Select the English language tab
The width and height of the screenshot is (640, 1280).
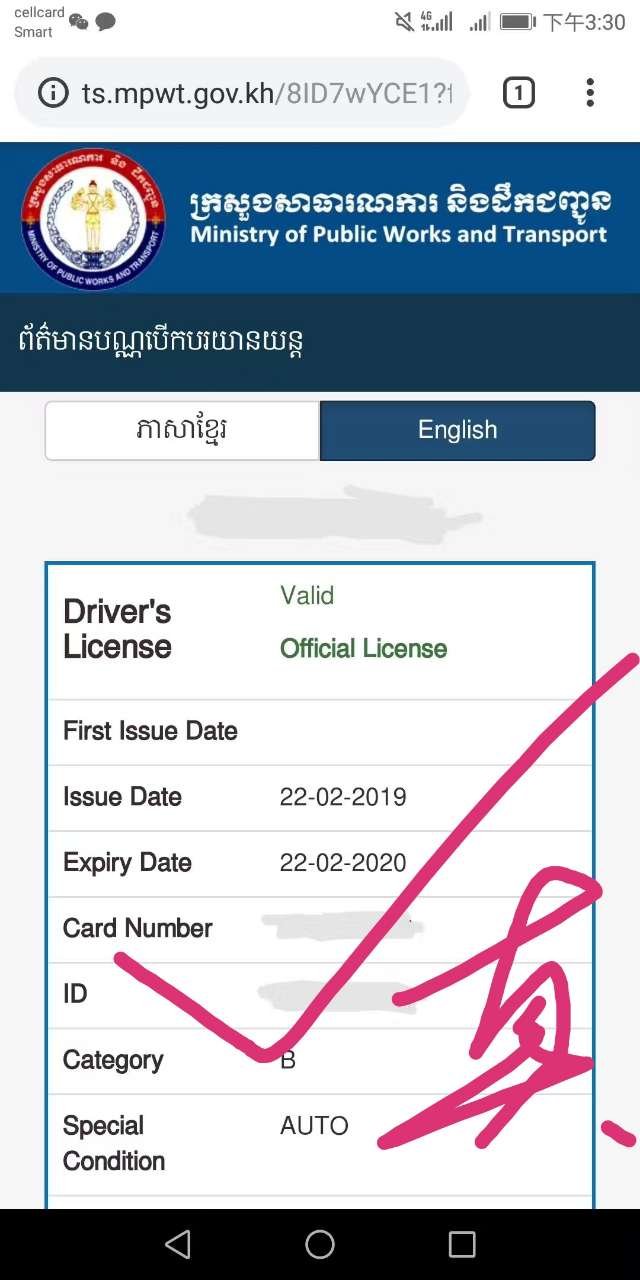pyautogui.click(x=457, y=430)
